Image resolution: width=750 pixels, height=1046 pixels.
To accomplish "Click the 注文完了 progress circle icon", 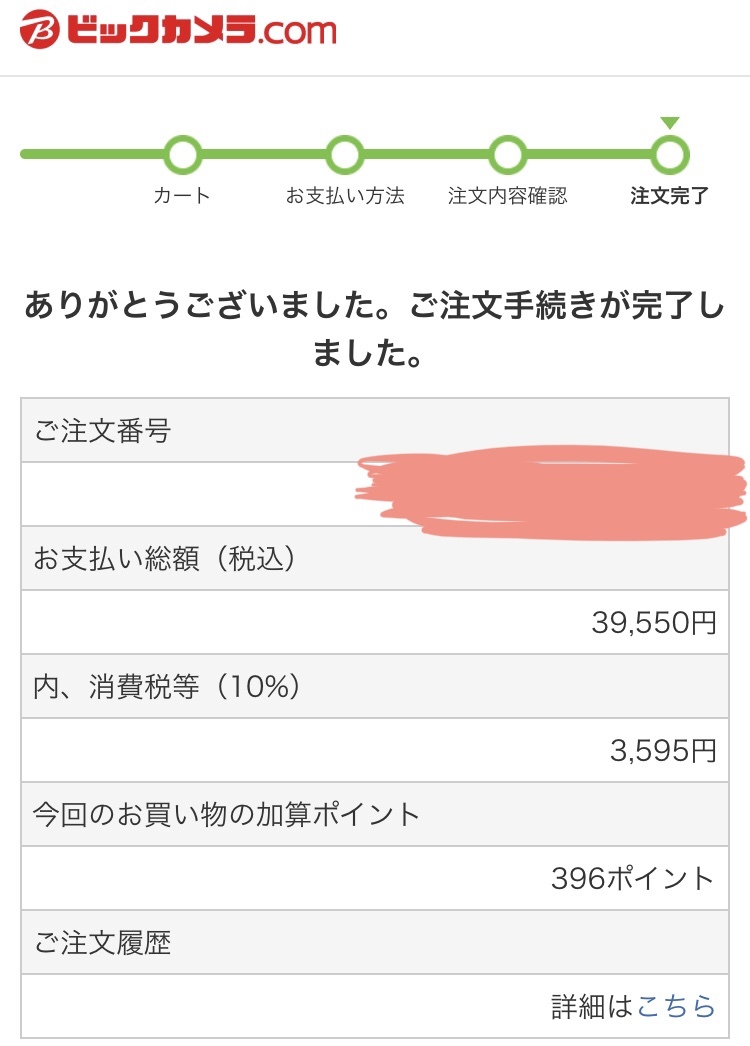I will pos(668,155).
